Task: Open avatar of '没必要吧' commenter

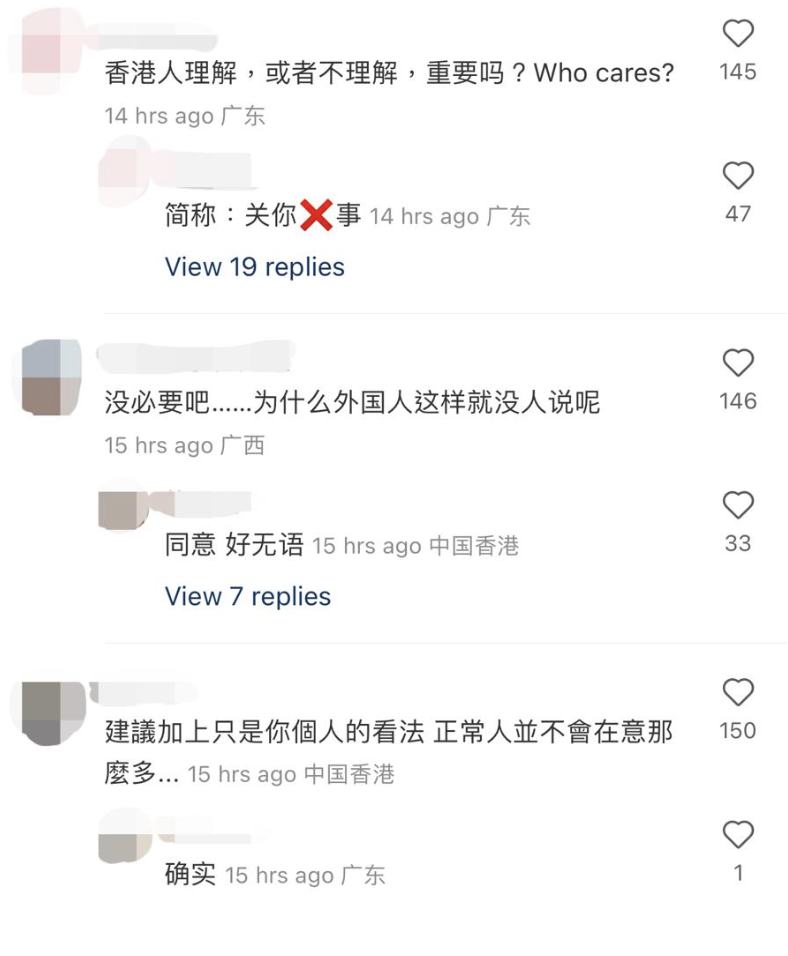Action: 51,376
